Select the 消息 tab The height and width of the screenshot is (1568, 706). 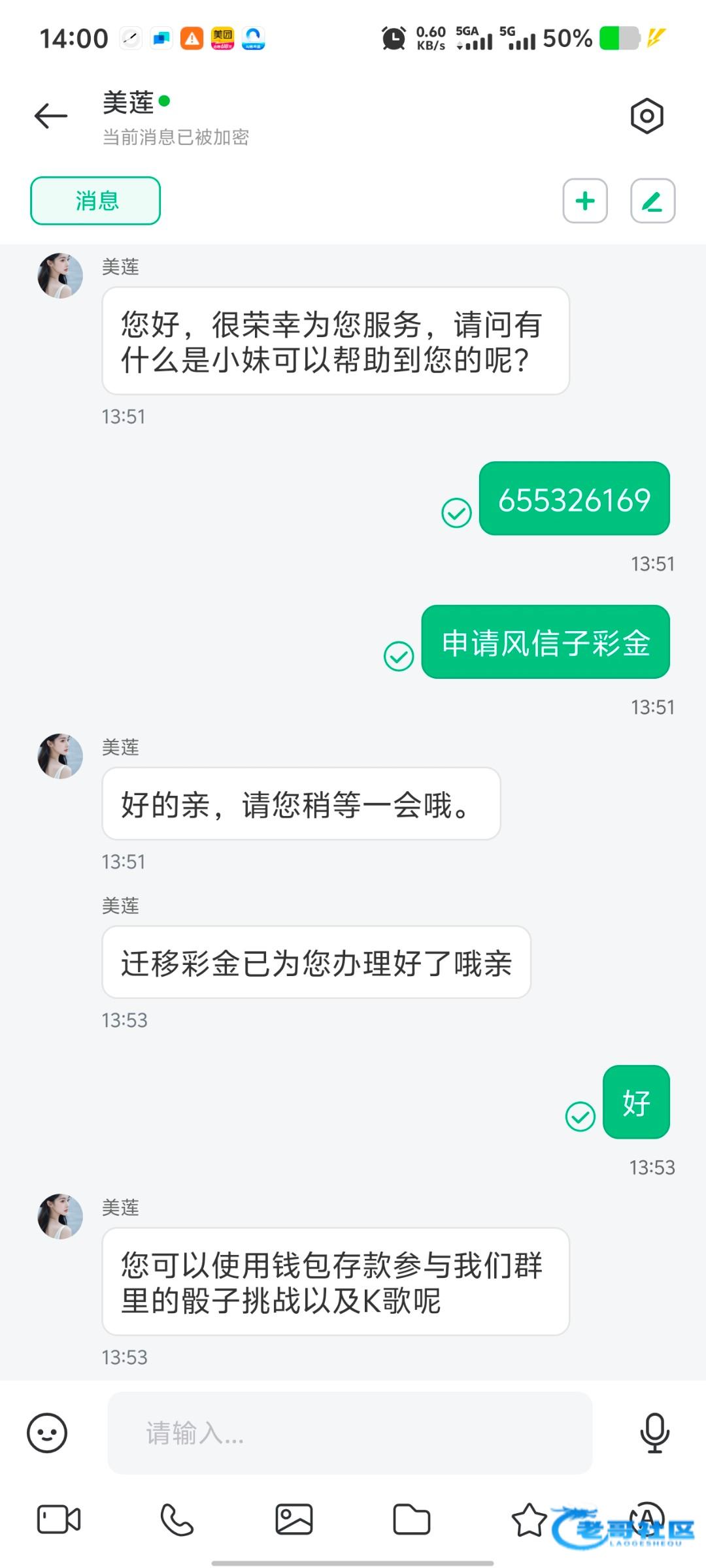95,201
